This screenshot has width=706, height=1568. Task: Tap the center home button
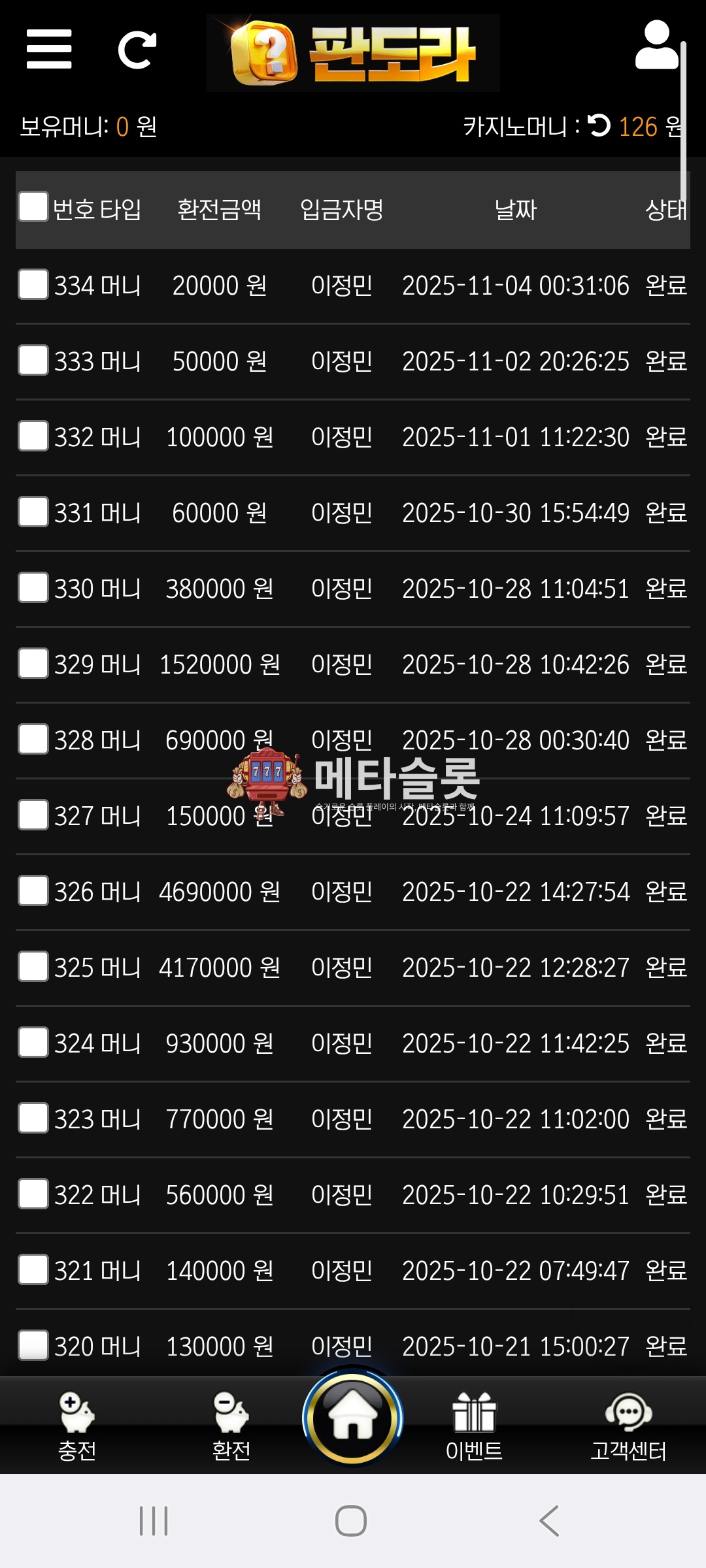click(x=353, y=1418)
